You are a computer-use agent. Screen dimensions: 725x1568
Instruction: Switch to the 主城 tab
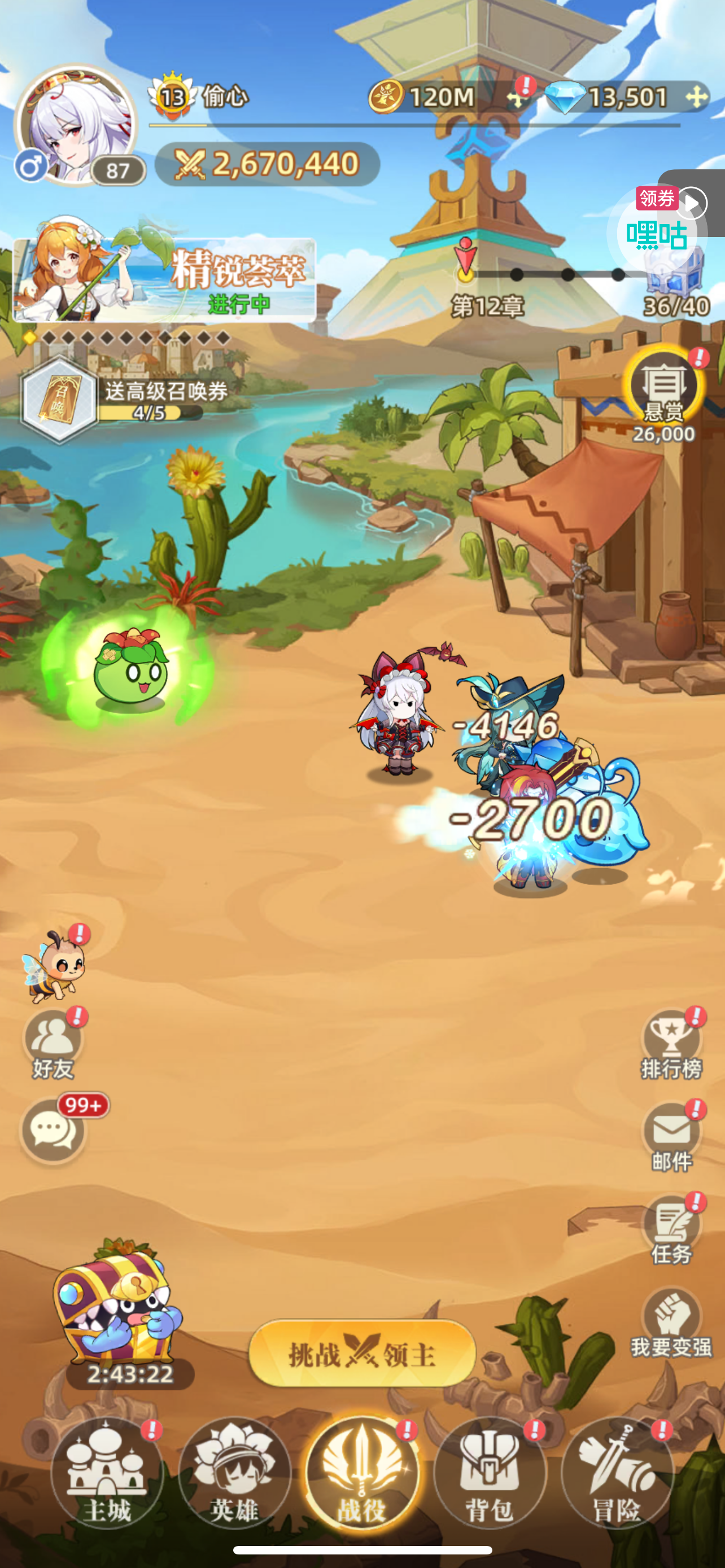click(x=107, y=1473)
